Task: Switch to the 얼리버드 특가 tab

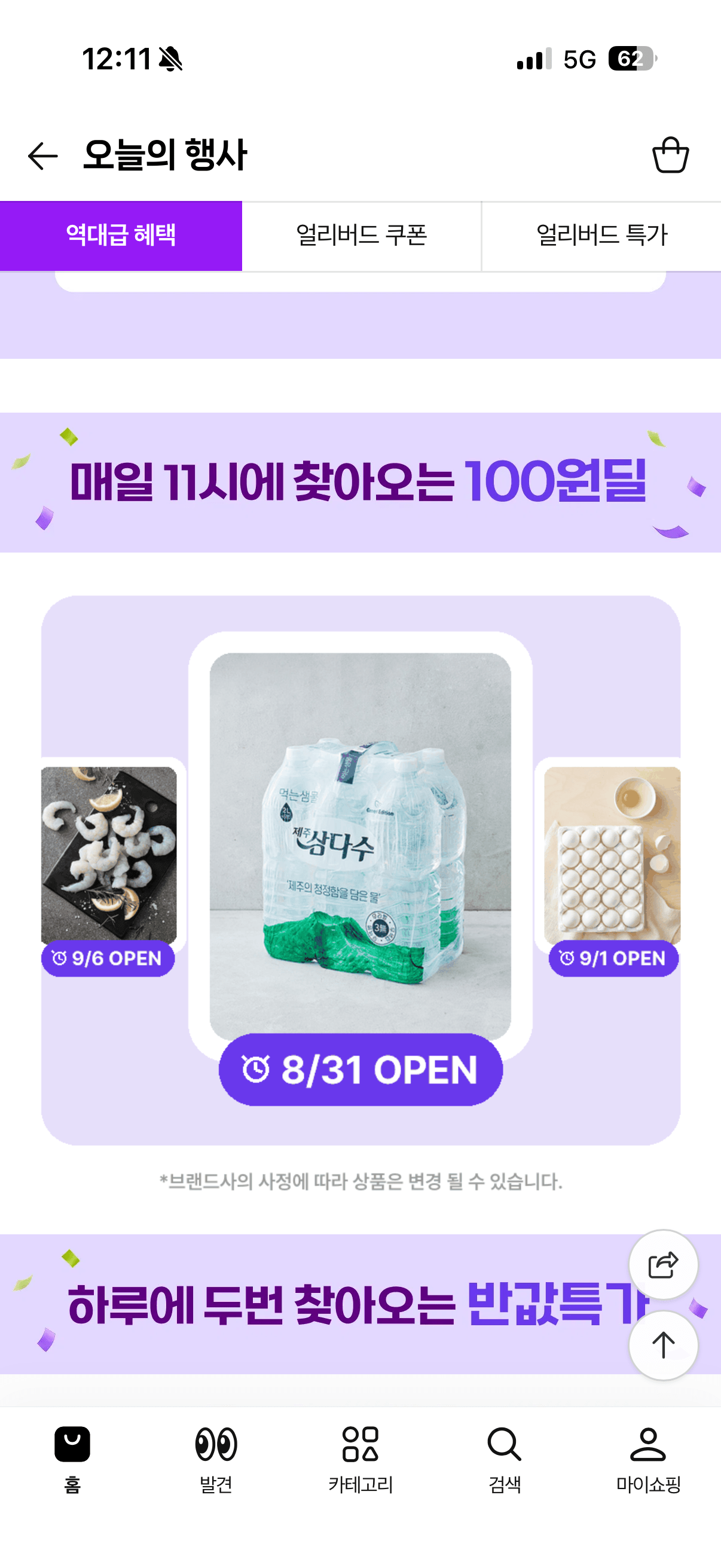Action: pyautogui.click(x=601, y=236)
